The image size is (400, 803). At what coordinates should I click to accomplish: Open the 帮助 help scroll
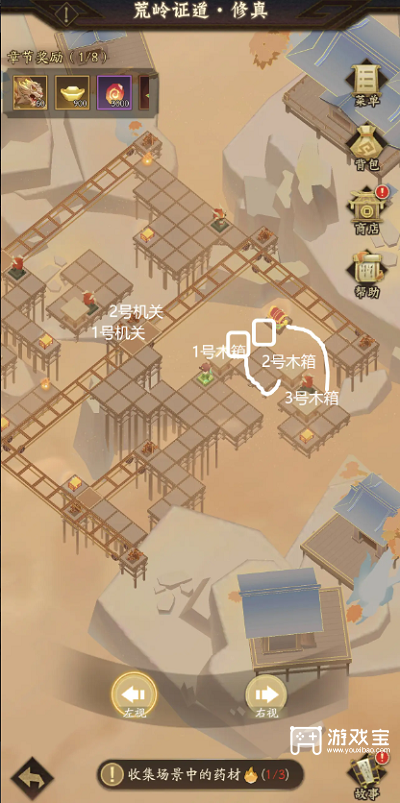pyautogui.click(x=367, y=275)
